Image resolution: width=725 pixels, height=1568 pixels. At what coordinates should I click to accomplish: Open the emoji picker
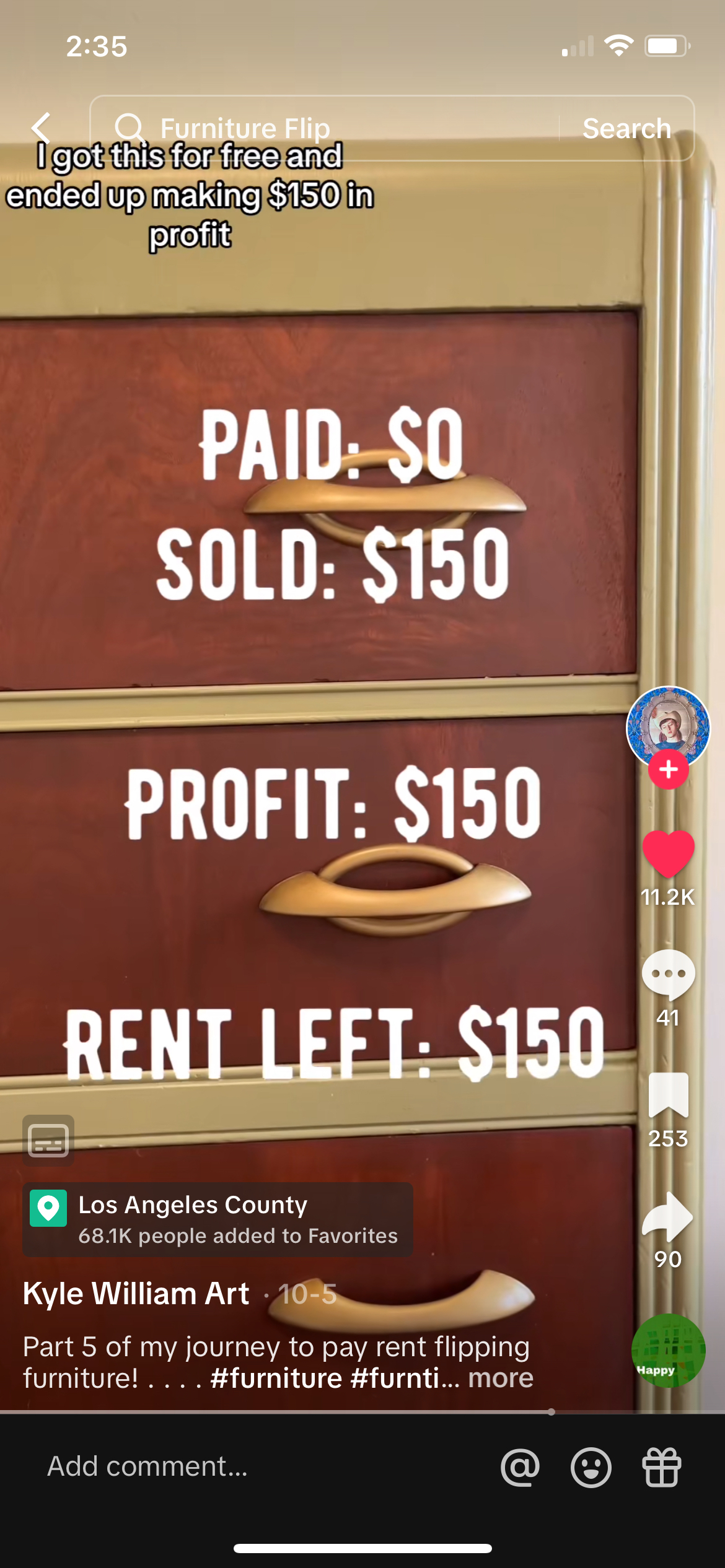coord(591,1467)
